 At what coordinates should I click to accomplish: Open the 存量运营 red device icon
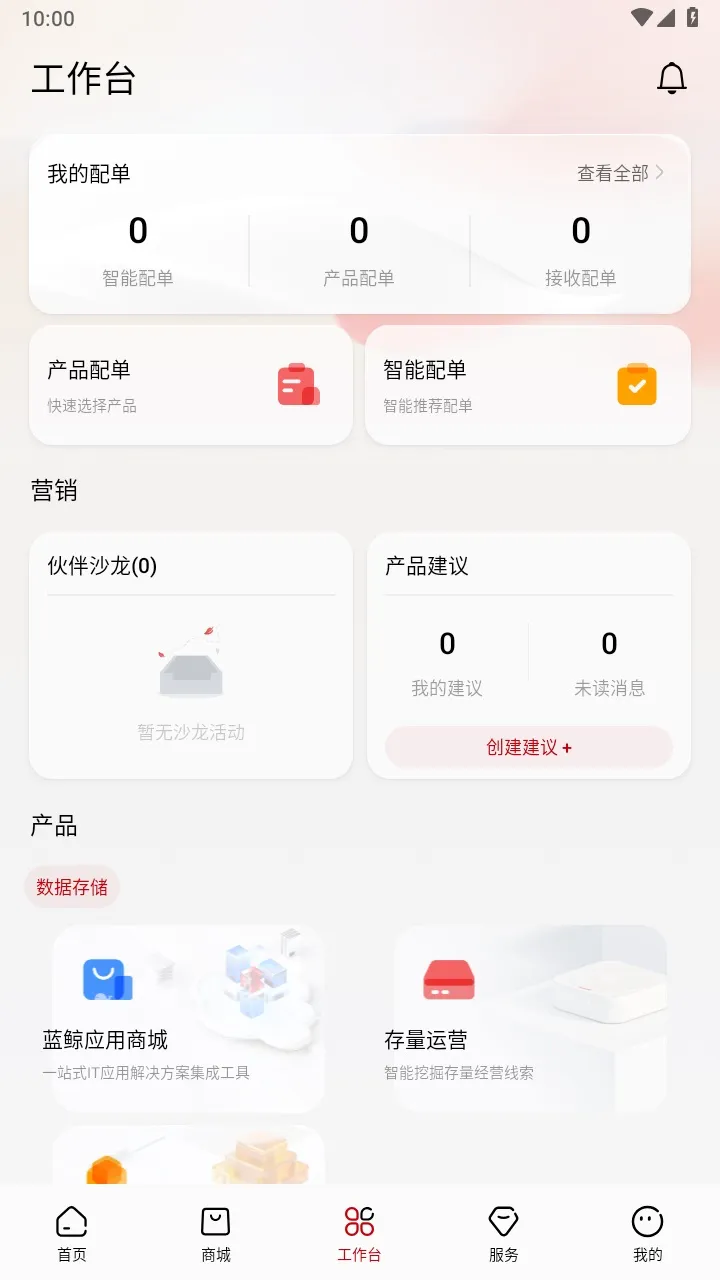coord(447,979)
